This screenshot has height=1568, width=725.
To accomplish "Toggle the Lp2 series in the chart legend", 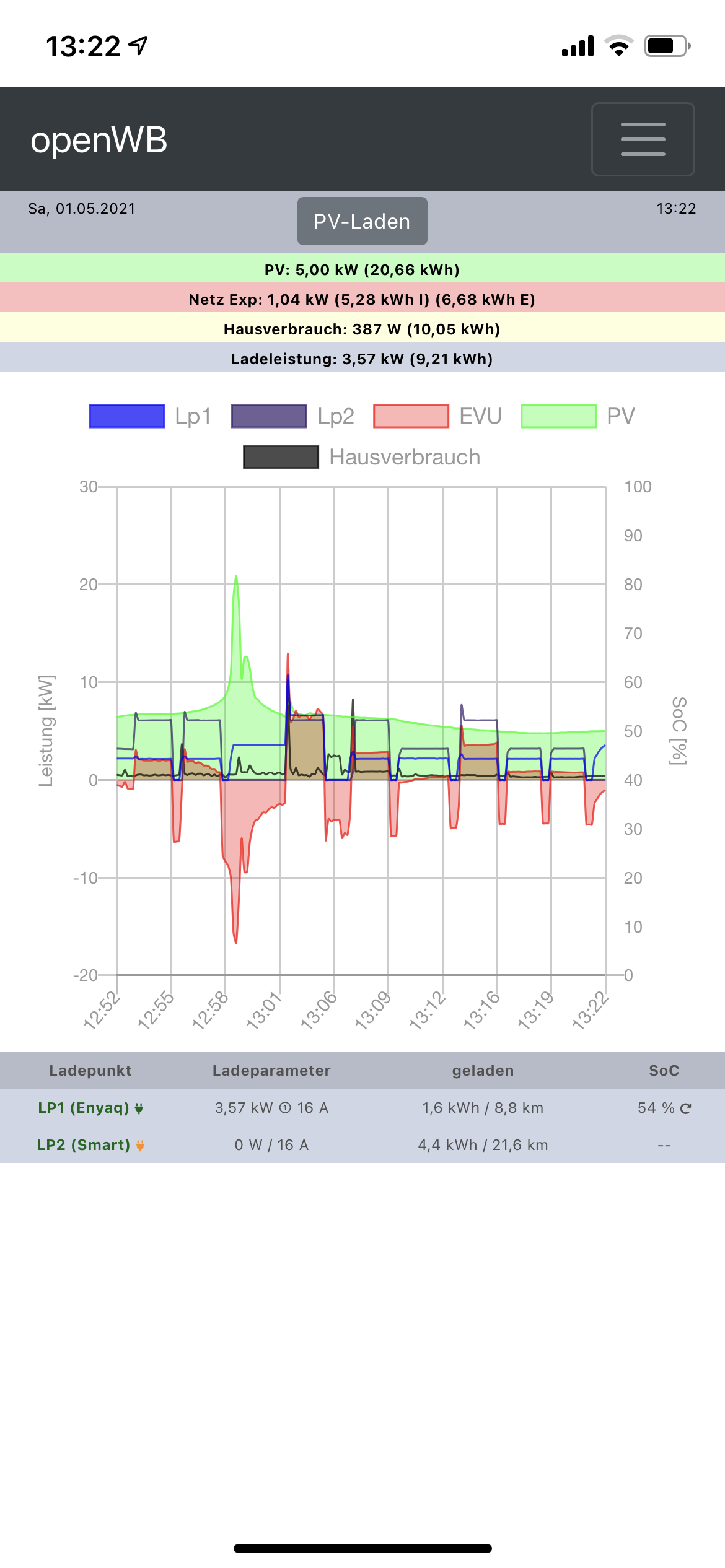I will tap(292, 416).
